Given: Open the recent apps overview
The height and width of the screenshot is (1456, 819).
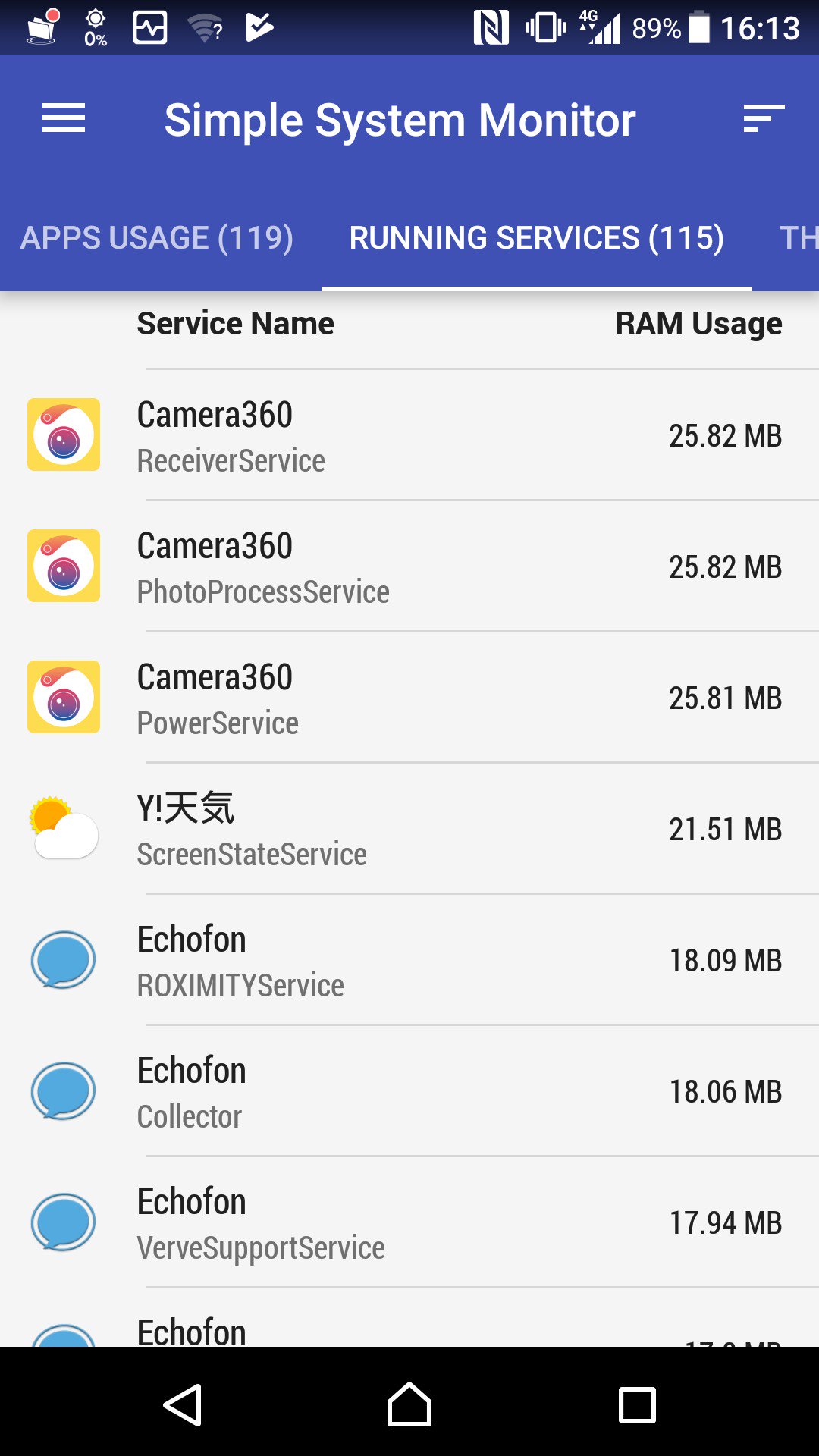Looking at the screenshot, I should coord(637,1405).
